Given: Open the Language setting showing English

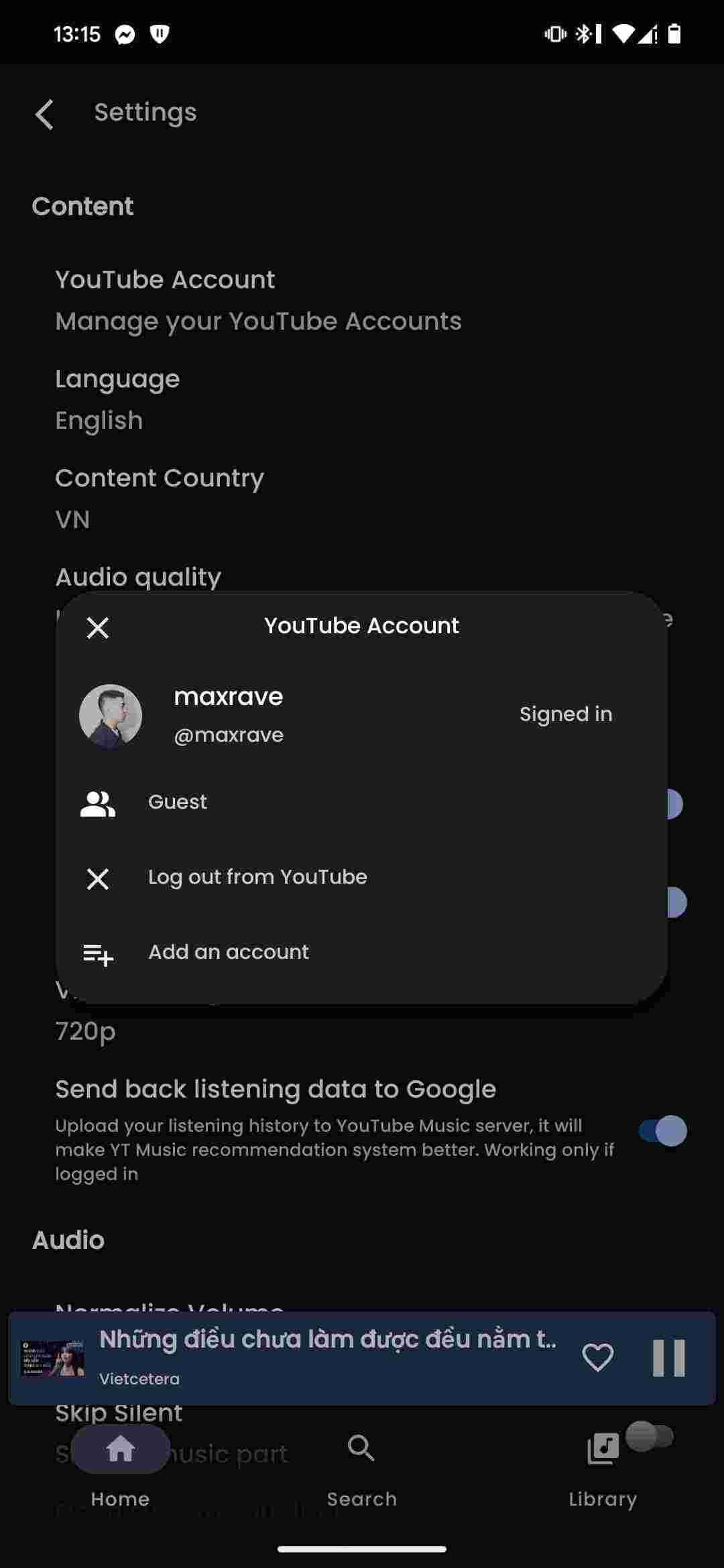Looking at the screenshot, I should (117, 398).
